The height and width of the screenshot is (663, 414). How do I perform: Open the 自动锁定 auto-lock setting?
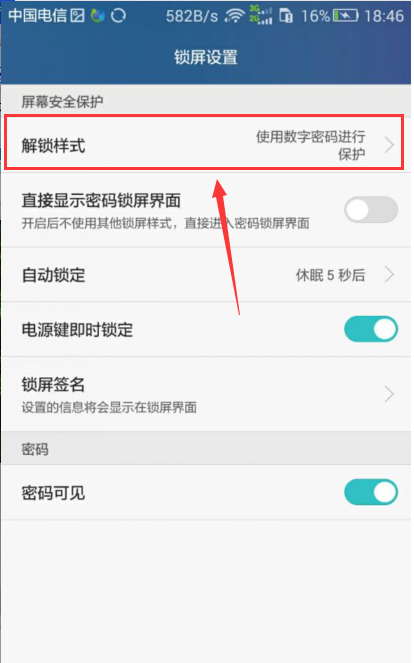(x=206, y=275)
